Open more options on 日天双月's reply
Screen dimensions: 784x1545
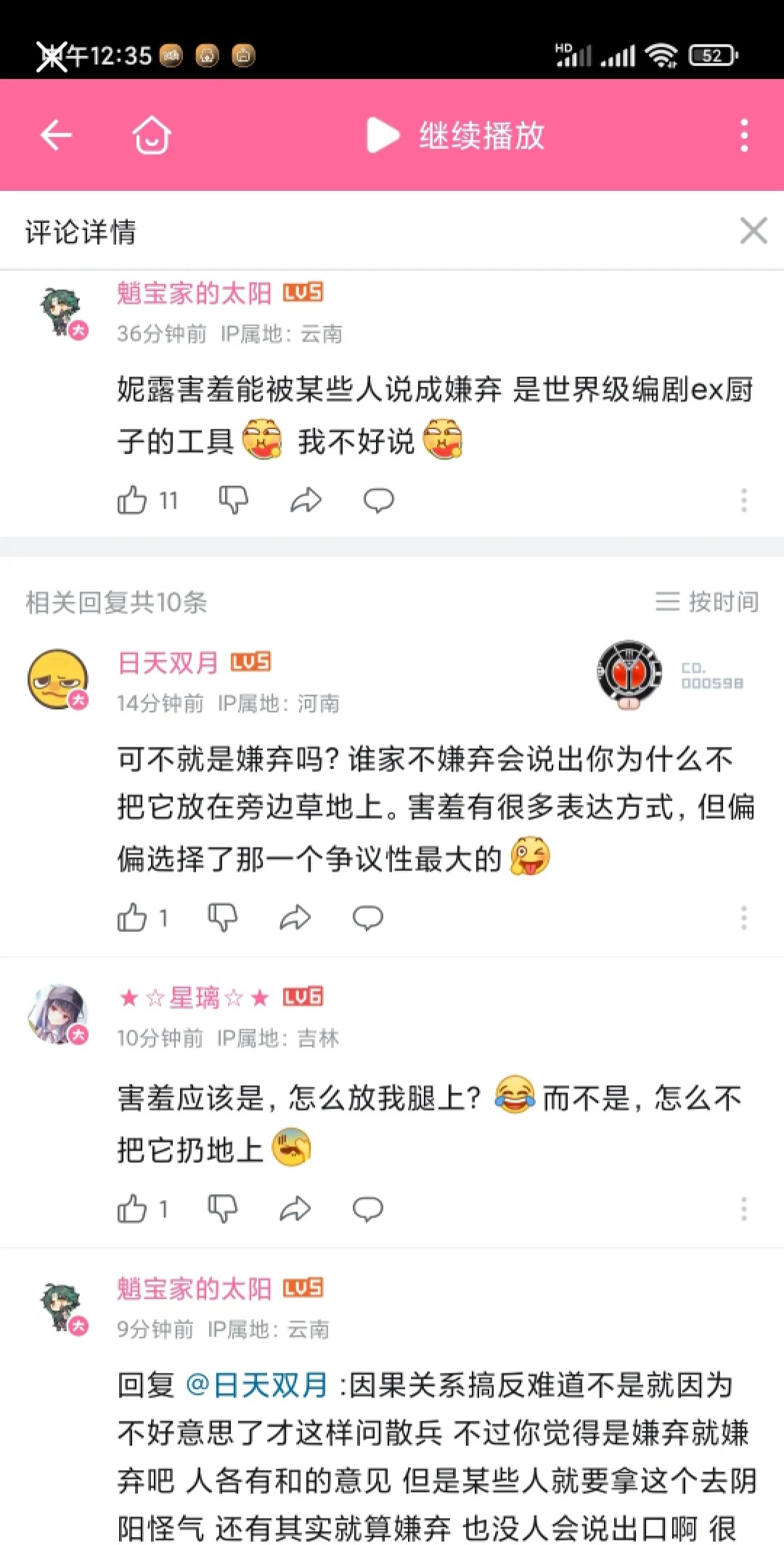743,918
